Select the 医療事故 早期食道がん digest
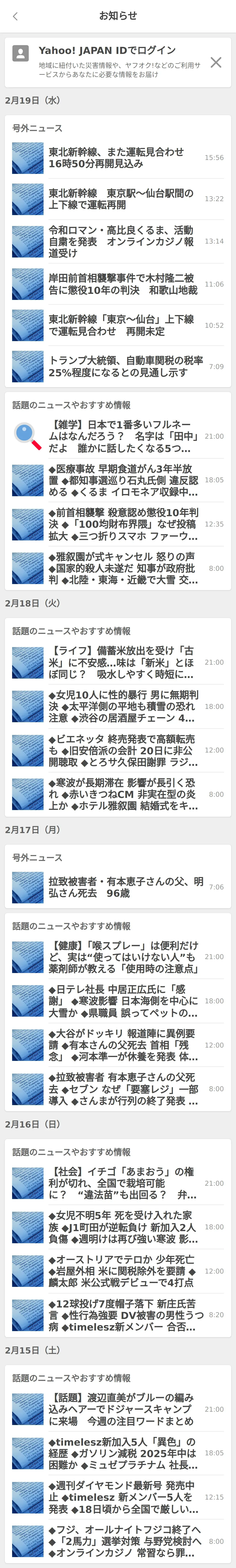The height and width of the screenshot is (1568, 236). point(118,480)
